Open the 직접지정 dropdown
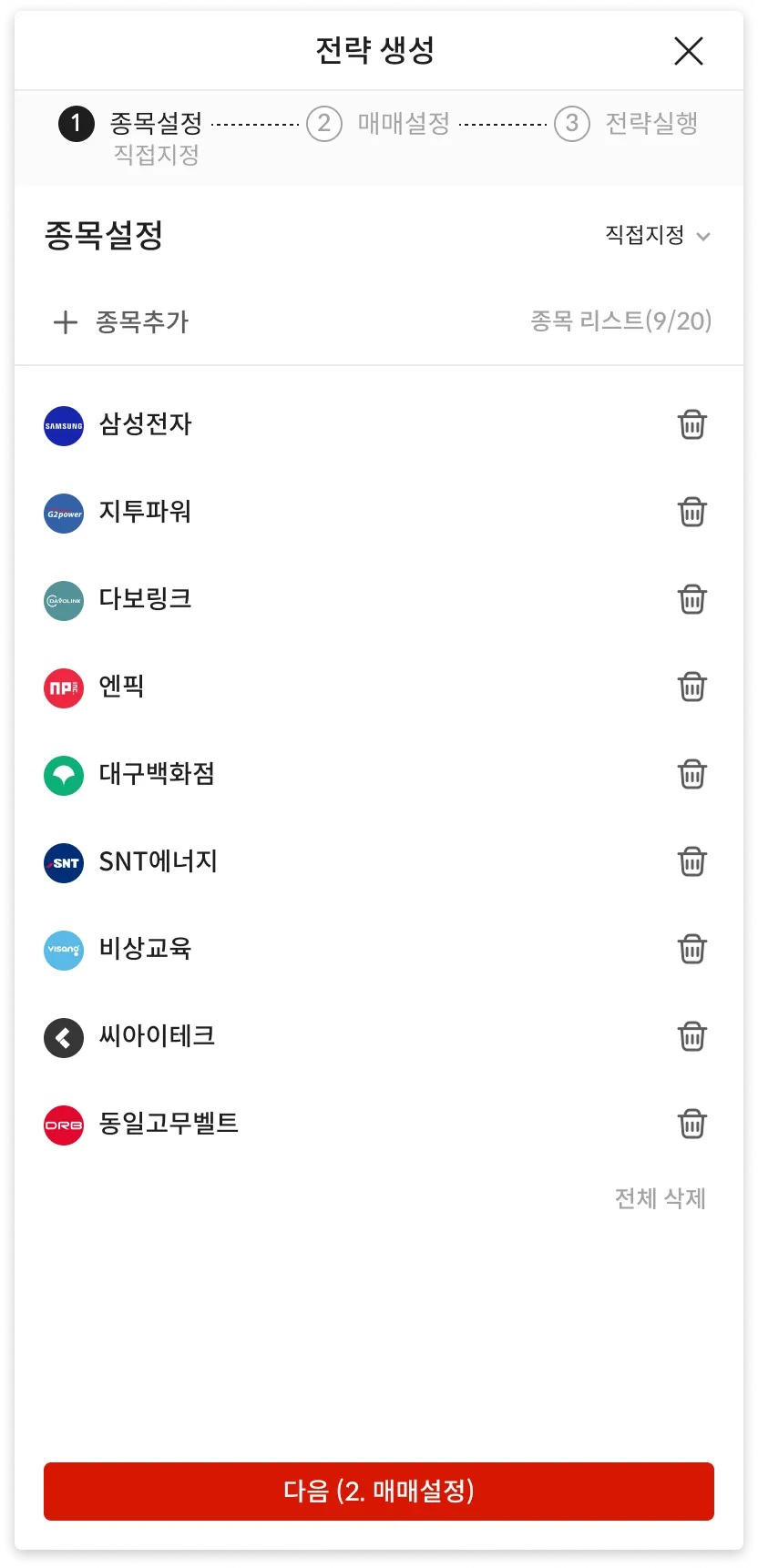Screen dimensions: 758x1568 tap(657, 236)
